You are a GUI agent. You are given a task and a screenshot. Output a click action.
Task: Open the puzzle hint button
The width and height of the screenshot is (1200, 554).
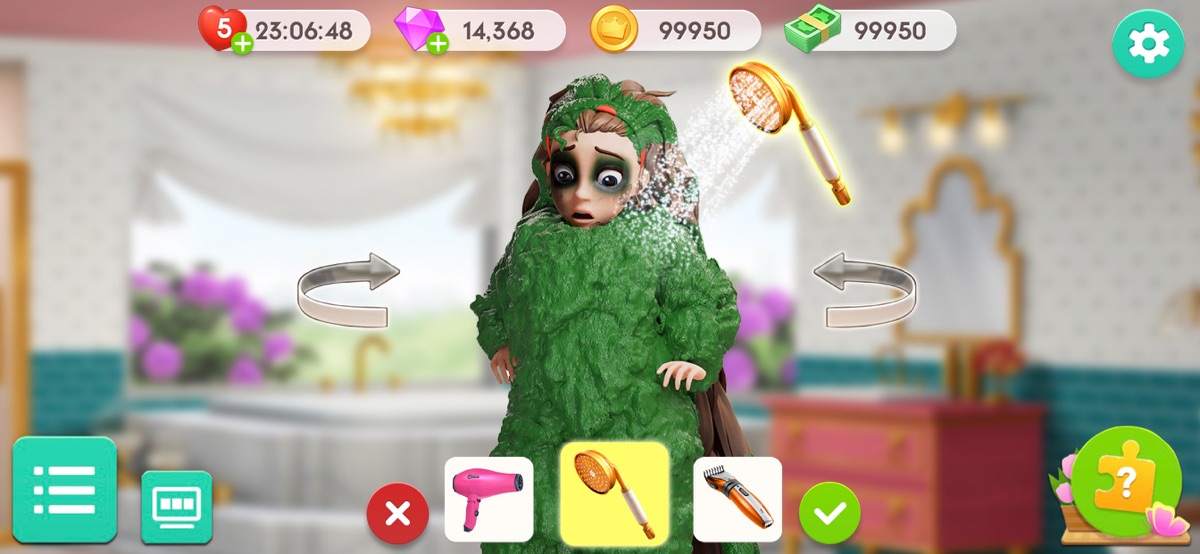click(x=1125, y=482)
